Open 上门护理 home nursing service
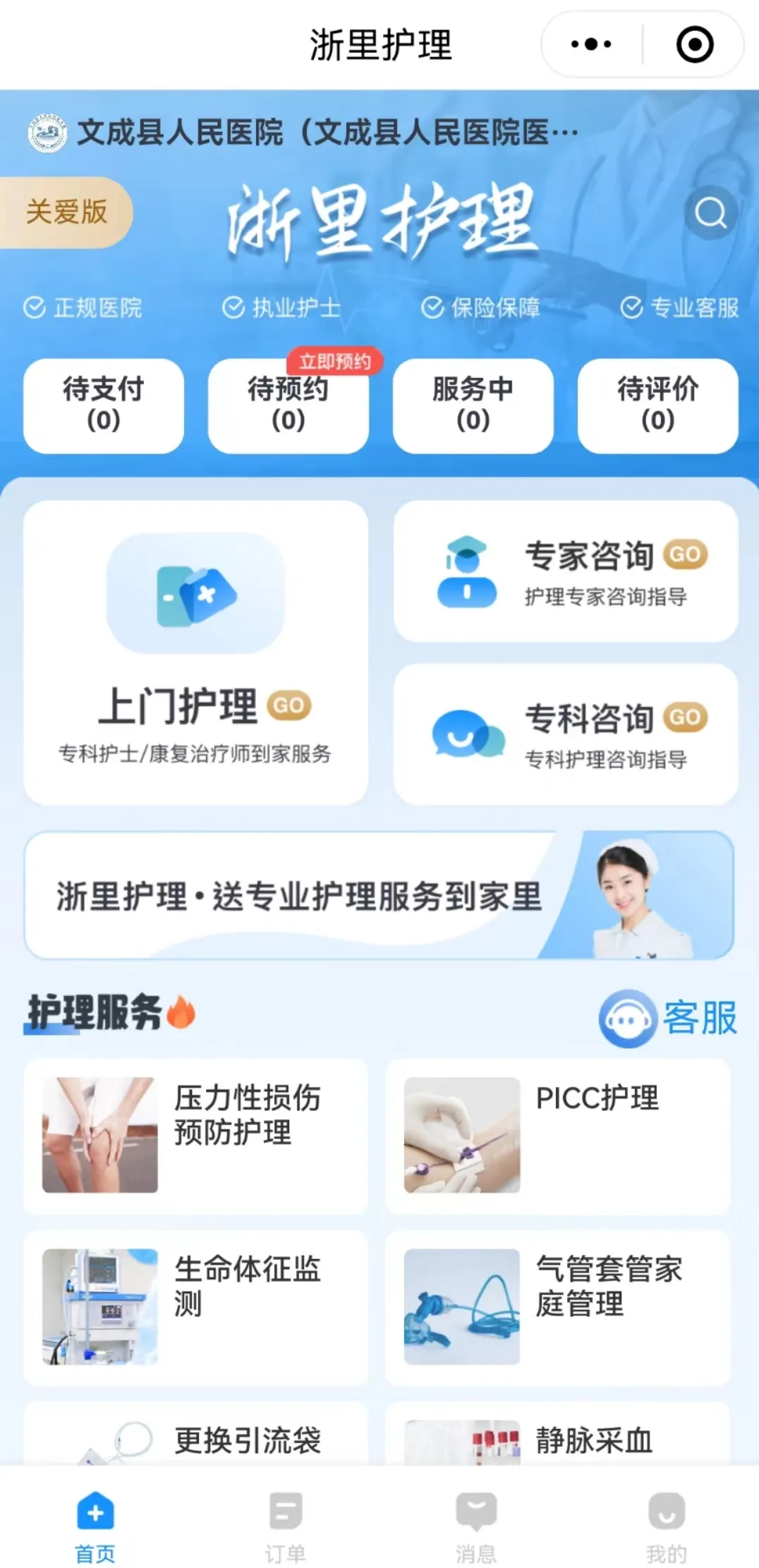The height and width of the screenshot is (1568, 759). tap(195, 652)
